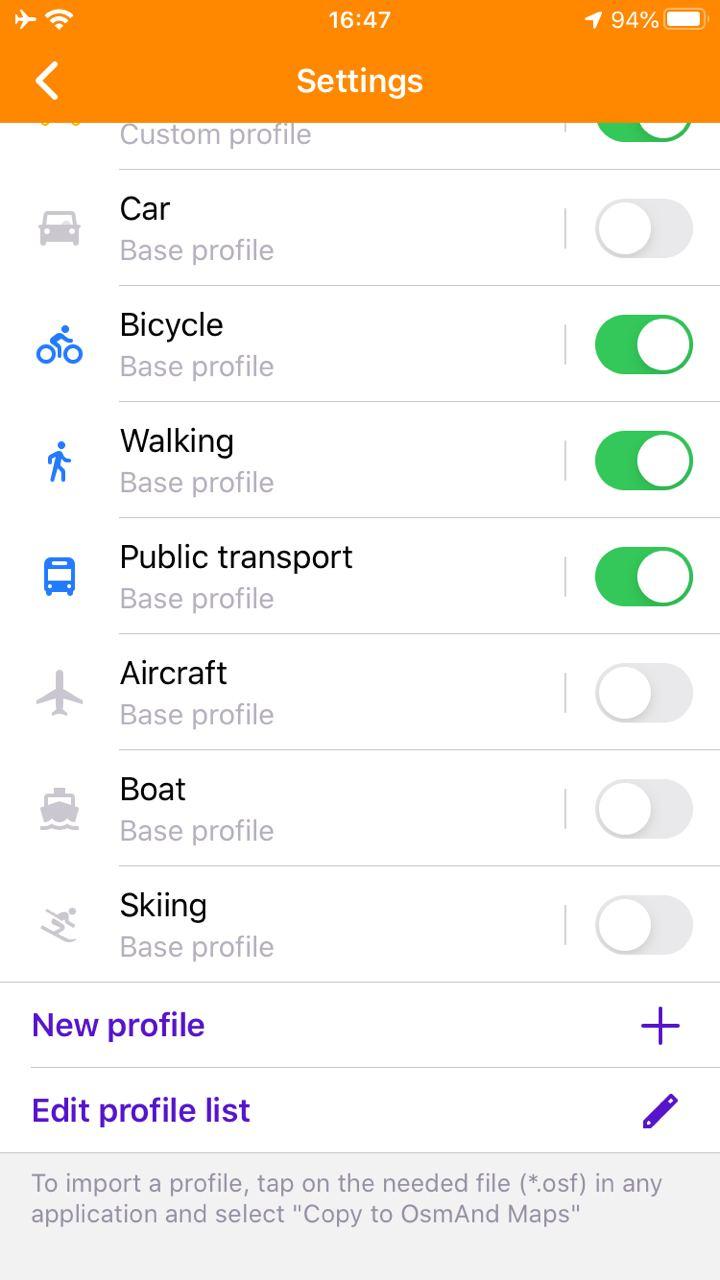Turn on the Boat profile
The height and width of the screenshot is (1280, 720).
click(643, 809)
